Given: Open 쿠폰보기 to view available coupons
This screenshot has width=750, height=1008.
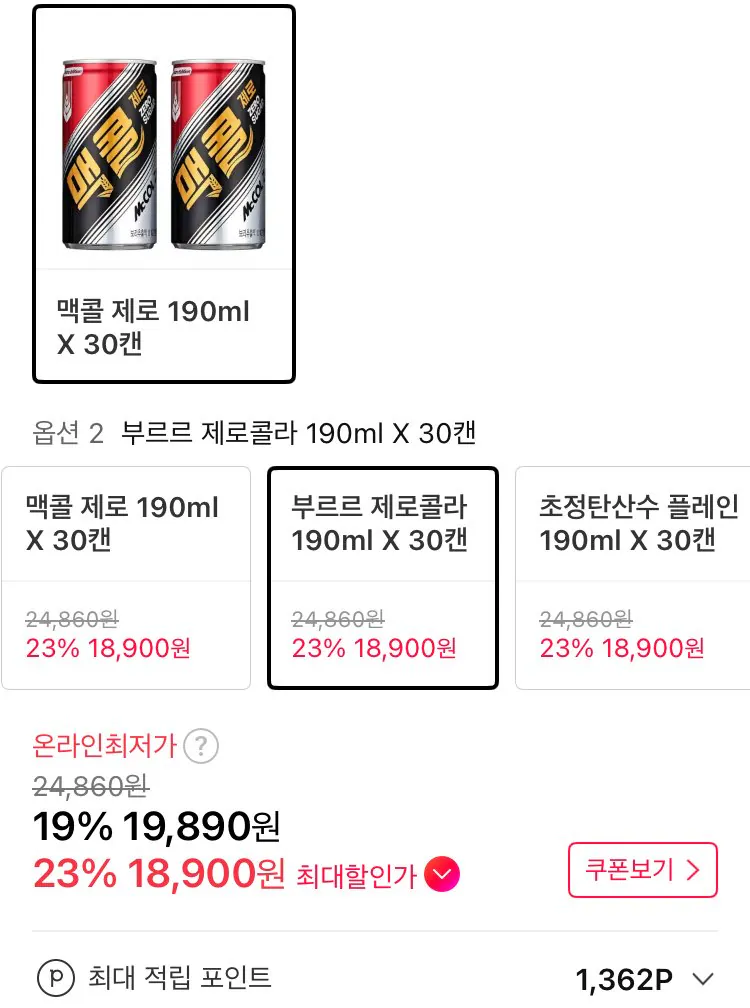Looking at the screenshot, I should click(643, 870).
